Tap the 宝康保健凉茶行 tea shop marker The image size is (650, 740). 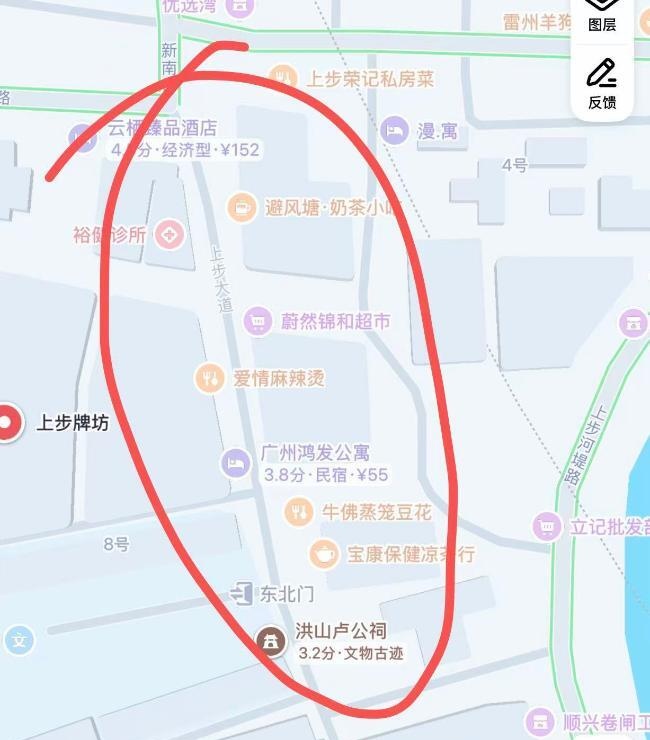coord(324,553)
